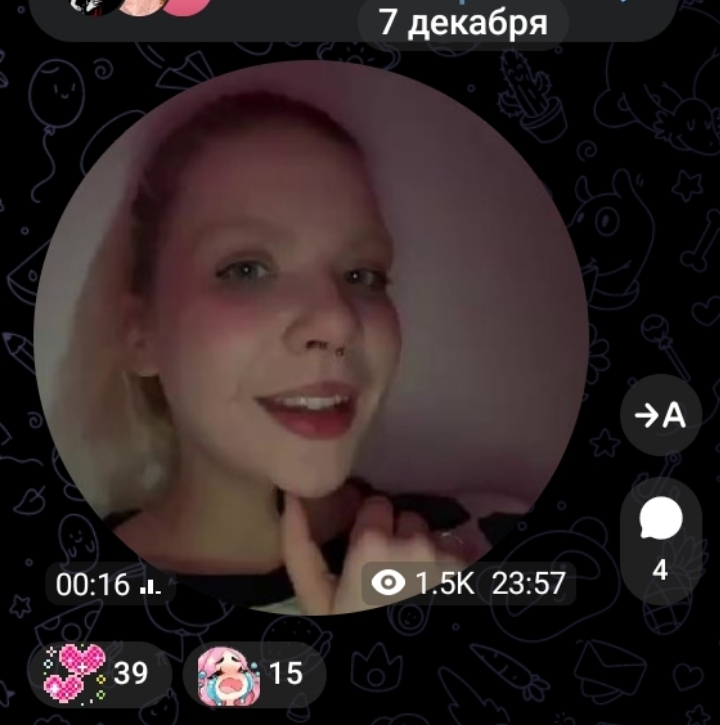This screenshot has width=720, height=725.
Task: Add the pink hearts reaction with 39
Action: (97, 674)
